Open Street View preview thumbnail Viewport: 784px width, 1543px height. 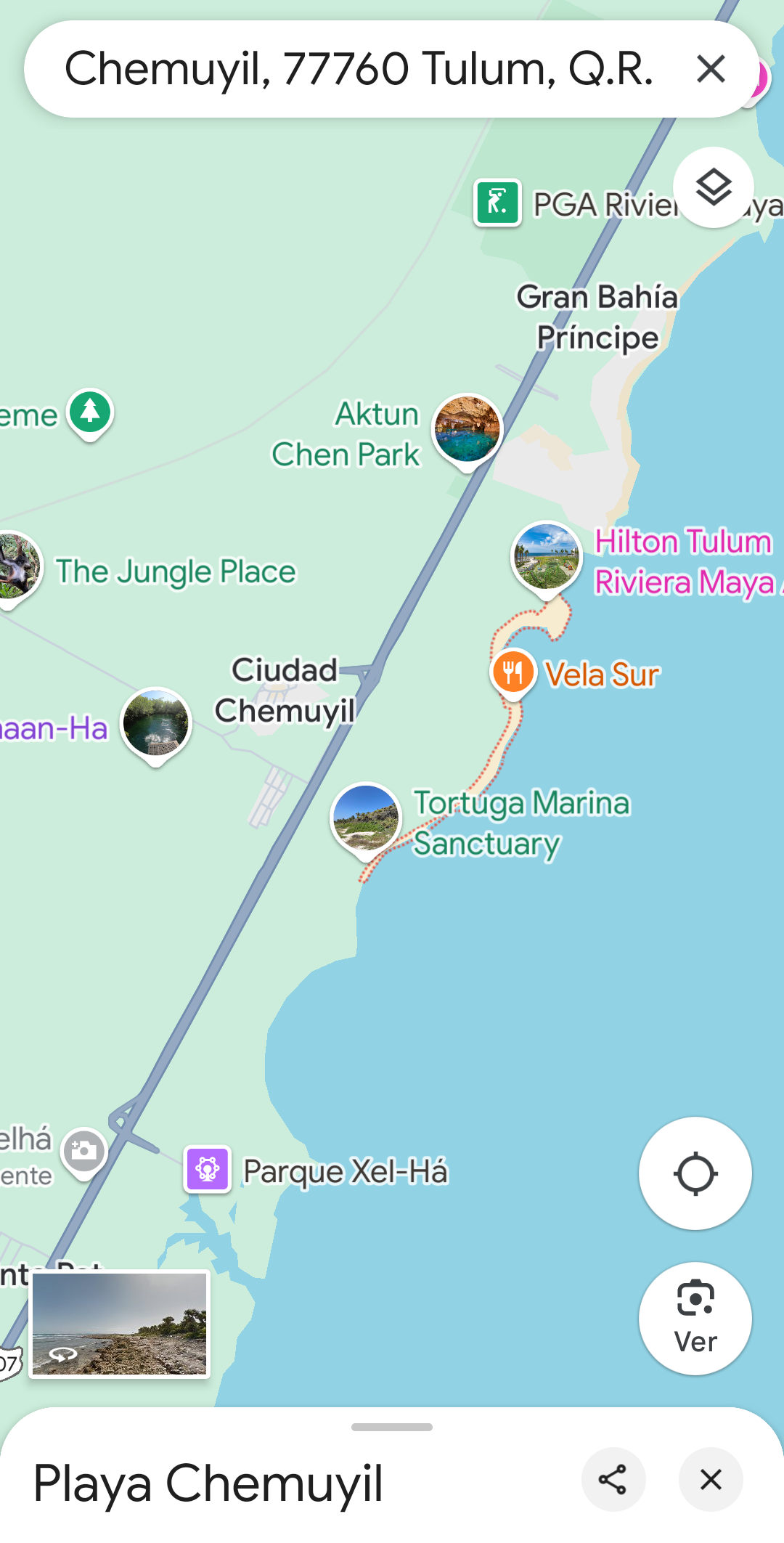point(120,1323)
